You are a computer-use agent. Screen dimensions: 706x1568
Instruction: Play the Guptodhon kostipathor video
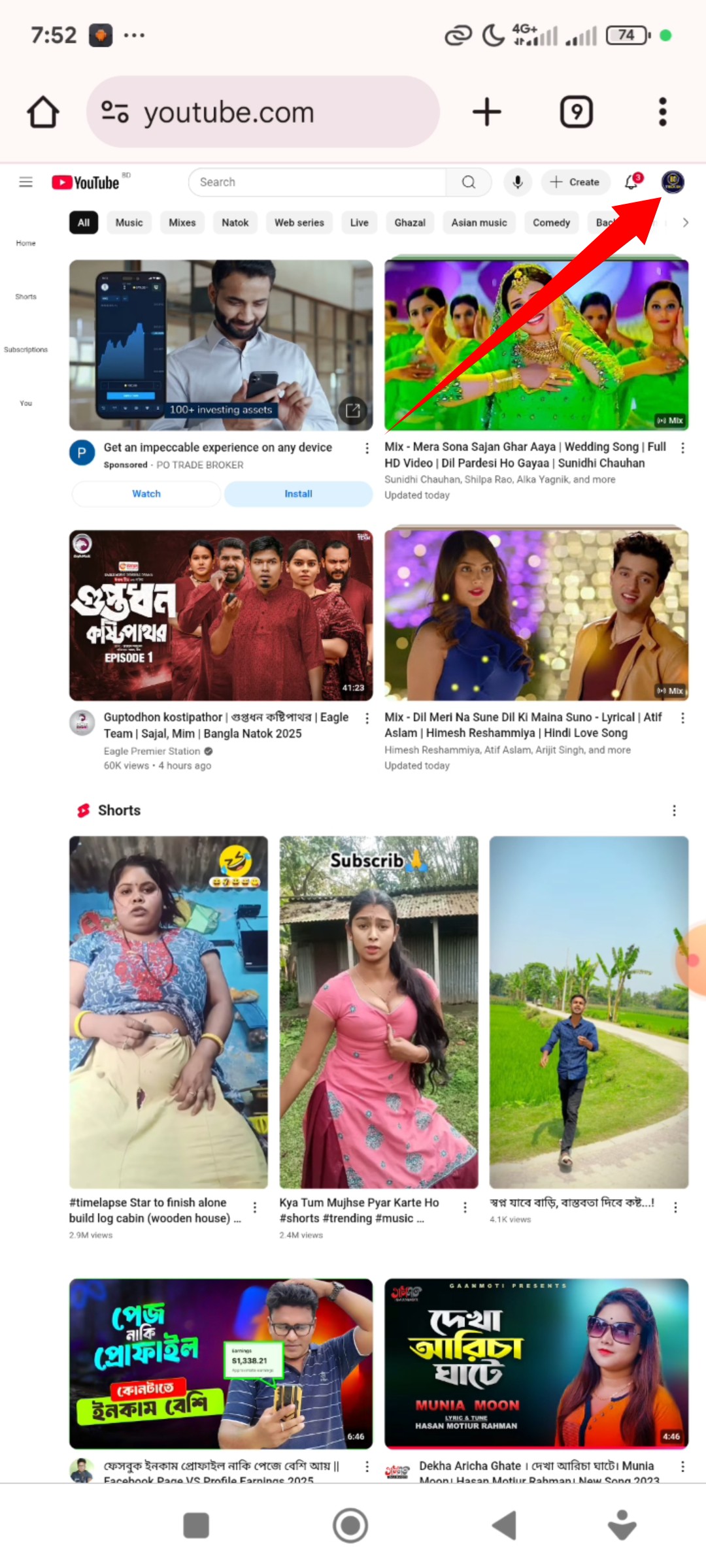pos(221,615)
